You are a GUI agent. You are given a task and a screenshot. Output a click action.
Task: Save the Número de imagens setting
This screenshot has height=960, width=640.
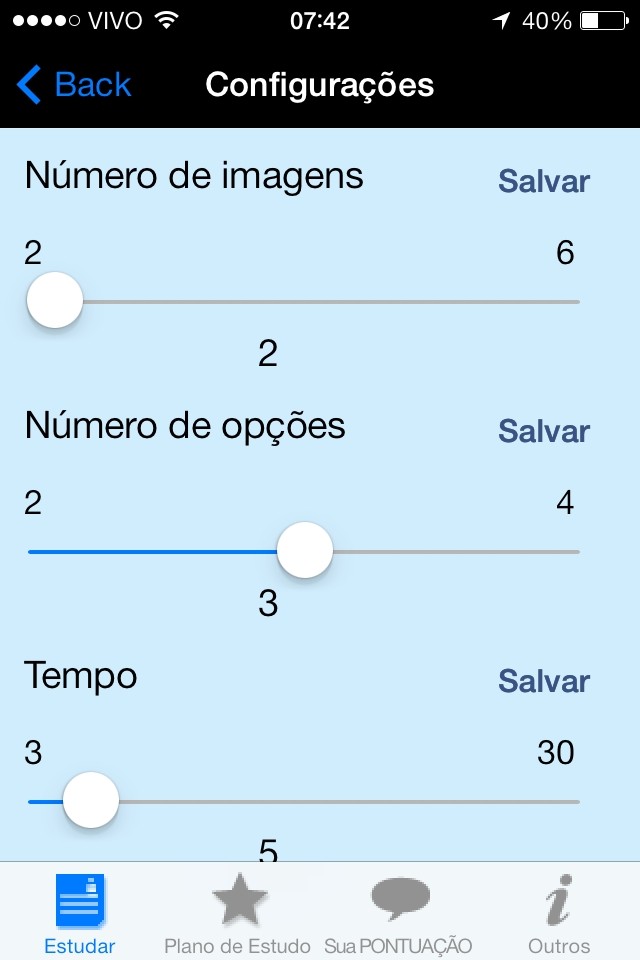click(x=544, y=181)
